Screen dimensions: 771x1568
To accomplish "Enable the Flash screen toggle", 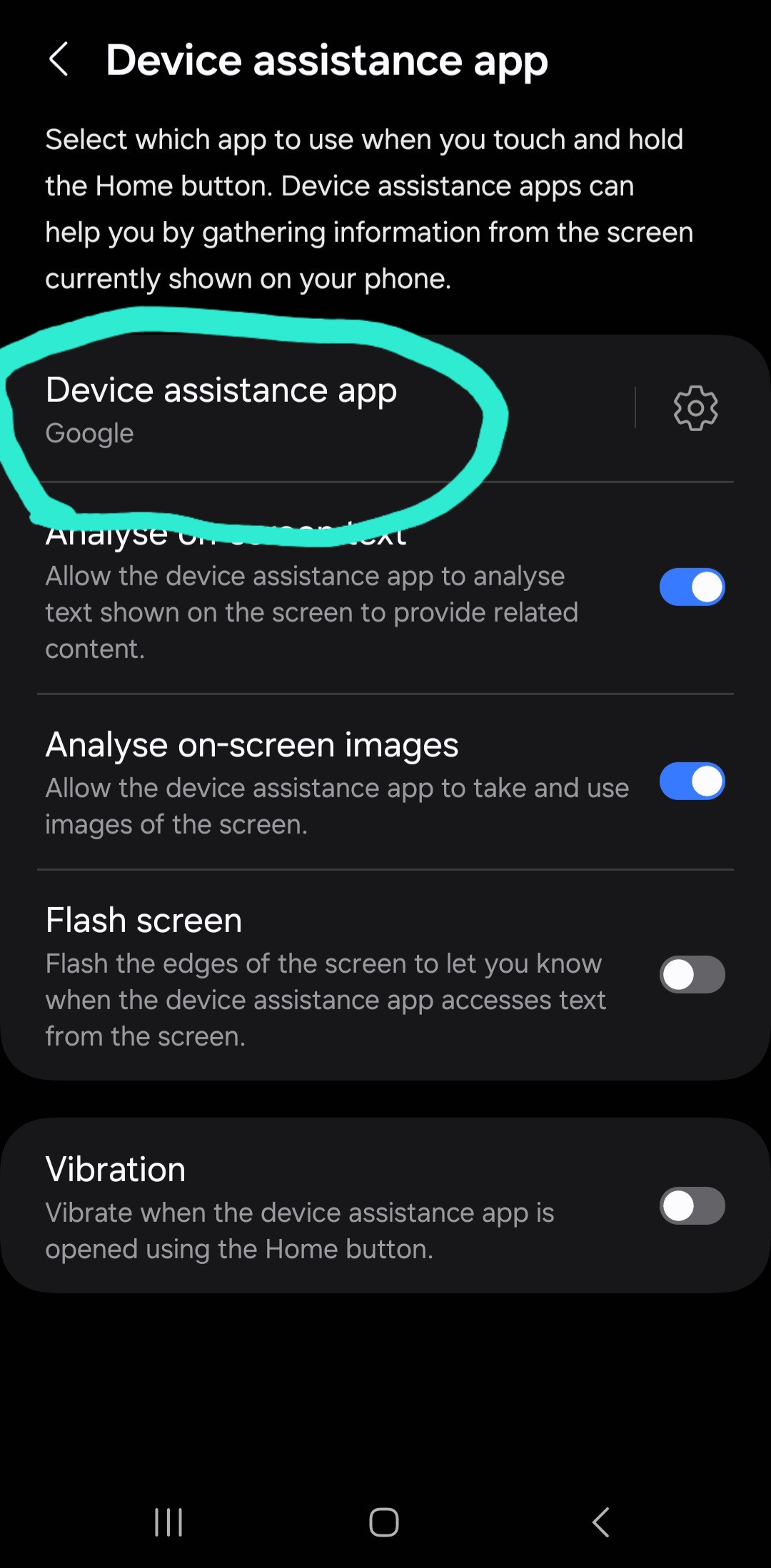I will click(x=690, y=973).
